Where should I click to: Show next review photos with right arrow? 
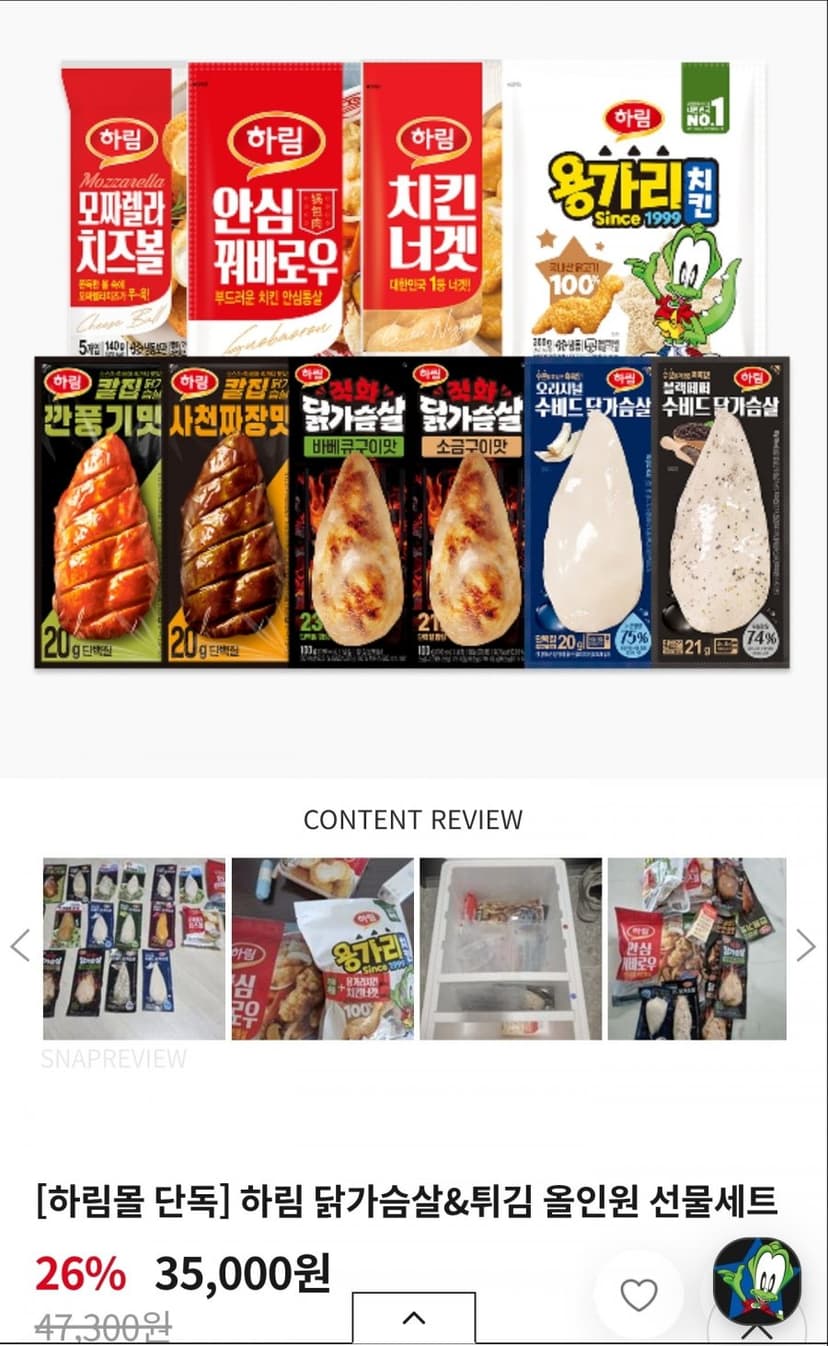pos(806,946)
